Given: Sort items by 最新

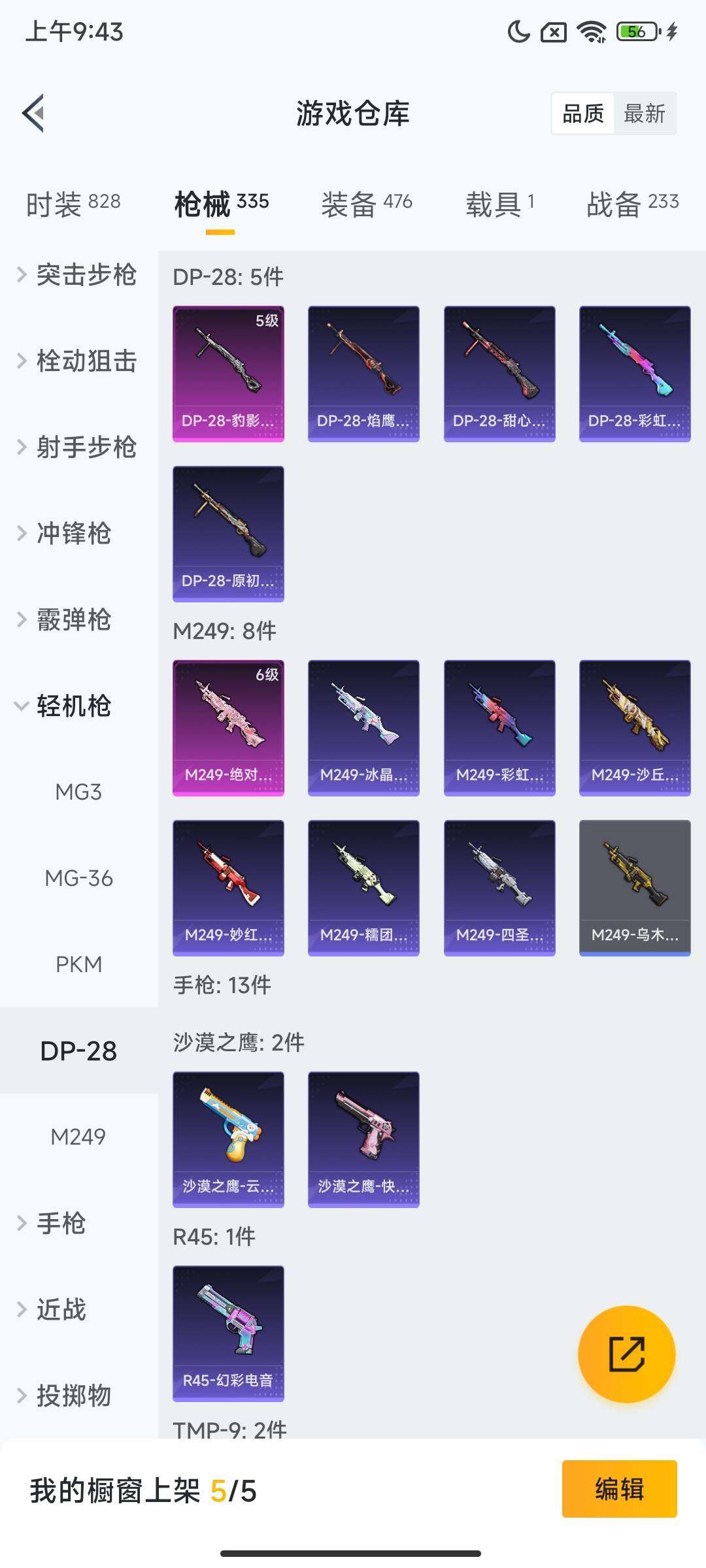Looking at the screenshot, I should coord(644,114).
